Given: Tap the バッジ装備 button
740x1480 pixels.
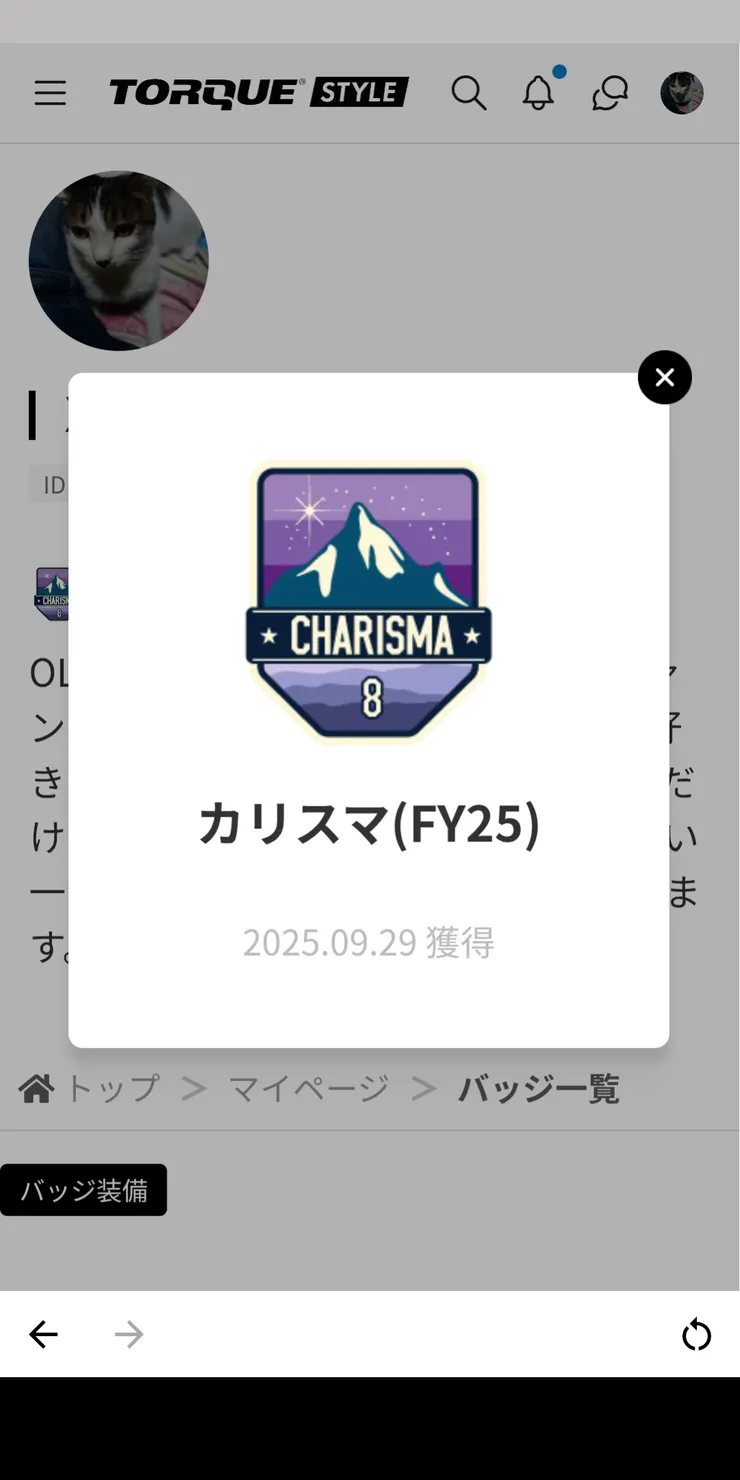Looking at the screenshot, I should [84, 1190].
